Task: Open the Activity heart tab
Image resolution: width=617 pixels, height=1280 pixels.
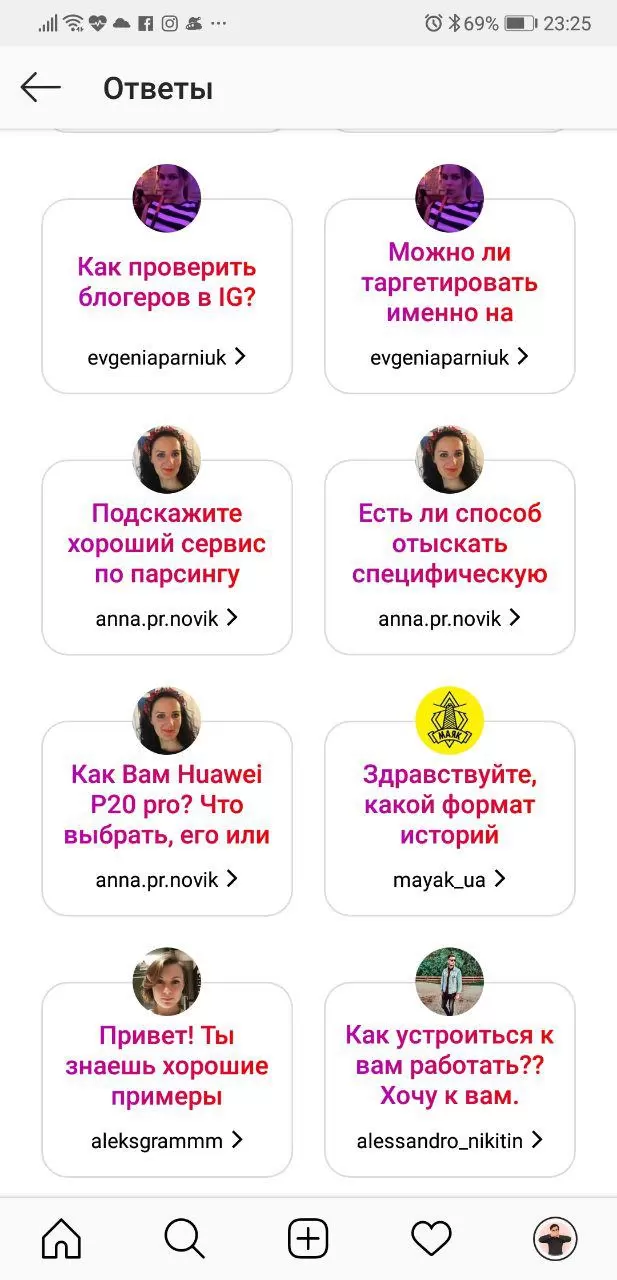Action: click(x=431, y=1239)
